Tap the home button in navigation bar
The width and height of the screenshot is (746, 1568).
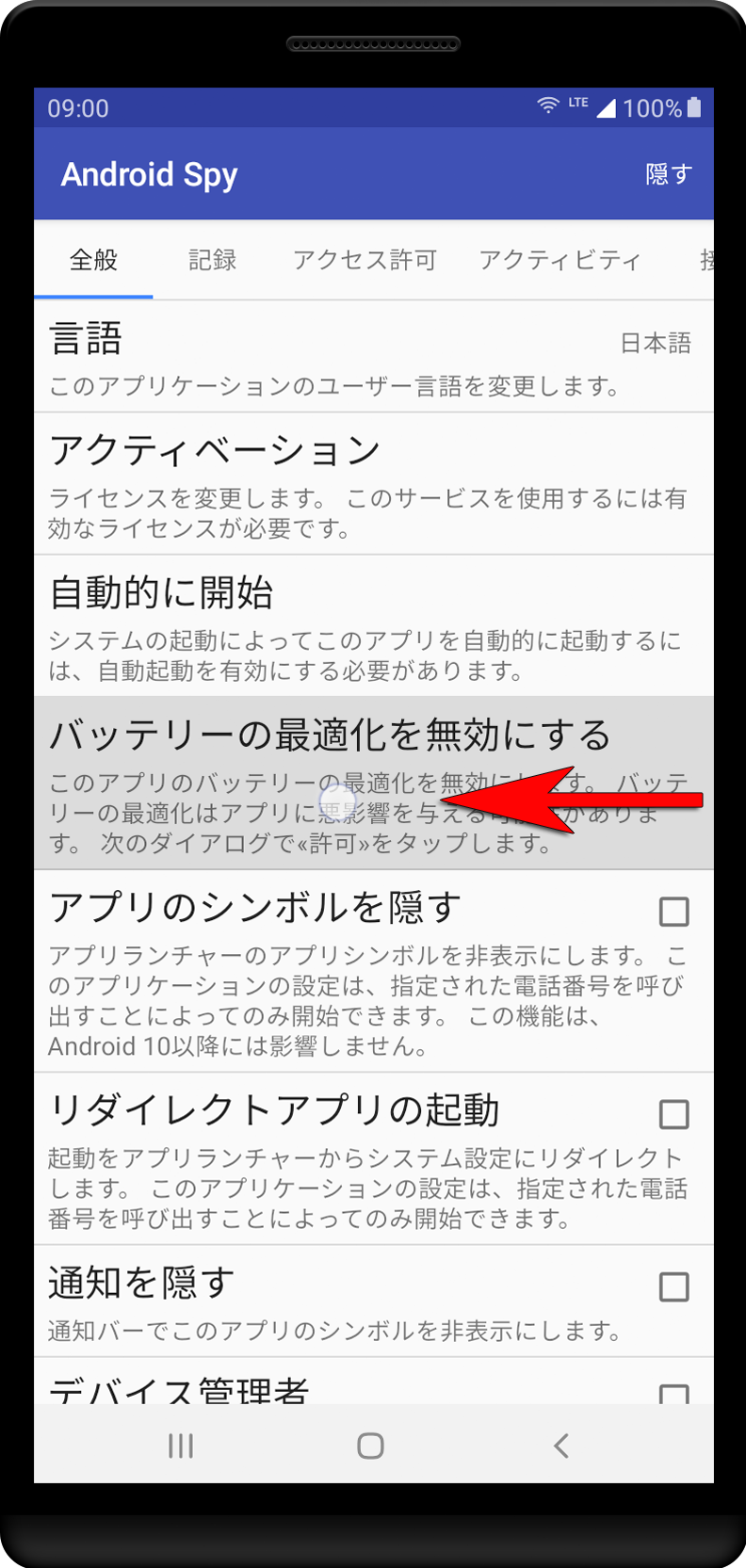click(x=371, y=1446)
